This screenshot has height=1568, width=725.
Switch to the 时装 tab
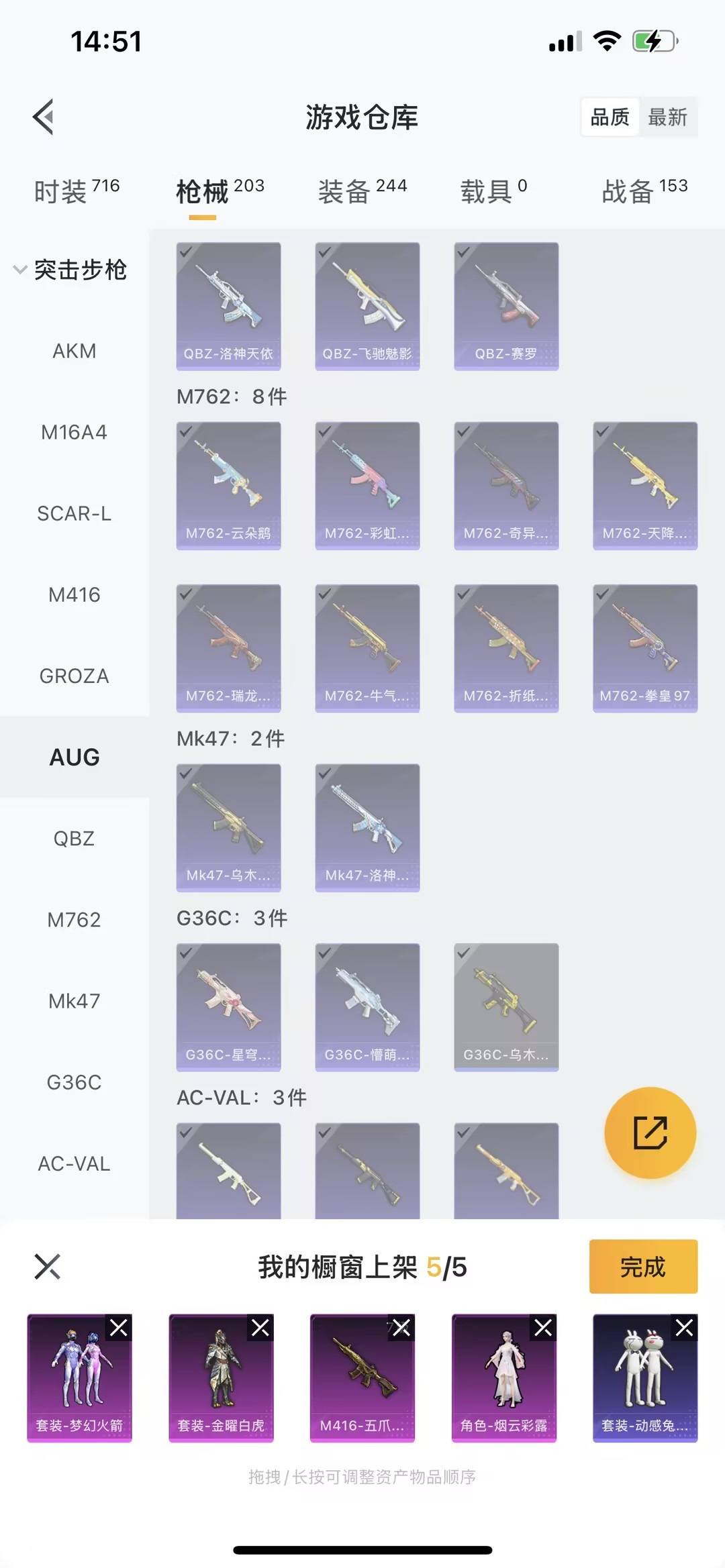click(77, 191)
